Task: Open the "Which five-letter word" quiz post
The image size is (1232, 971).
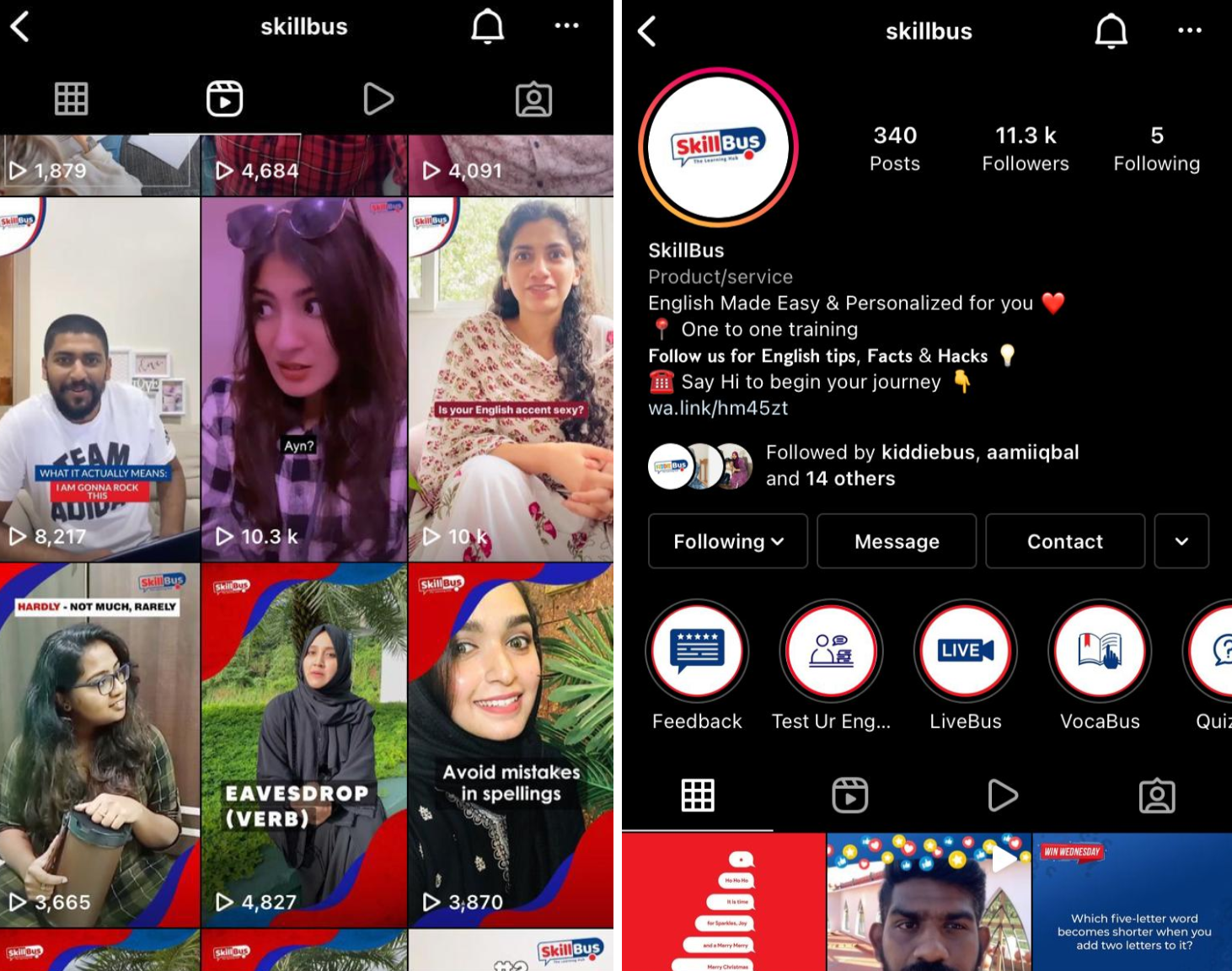Action: click(1133, 902)
